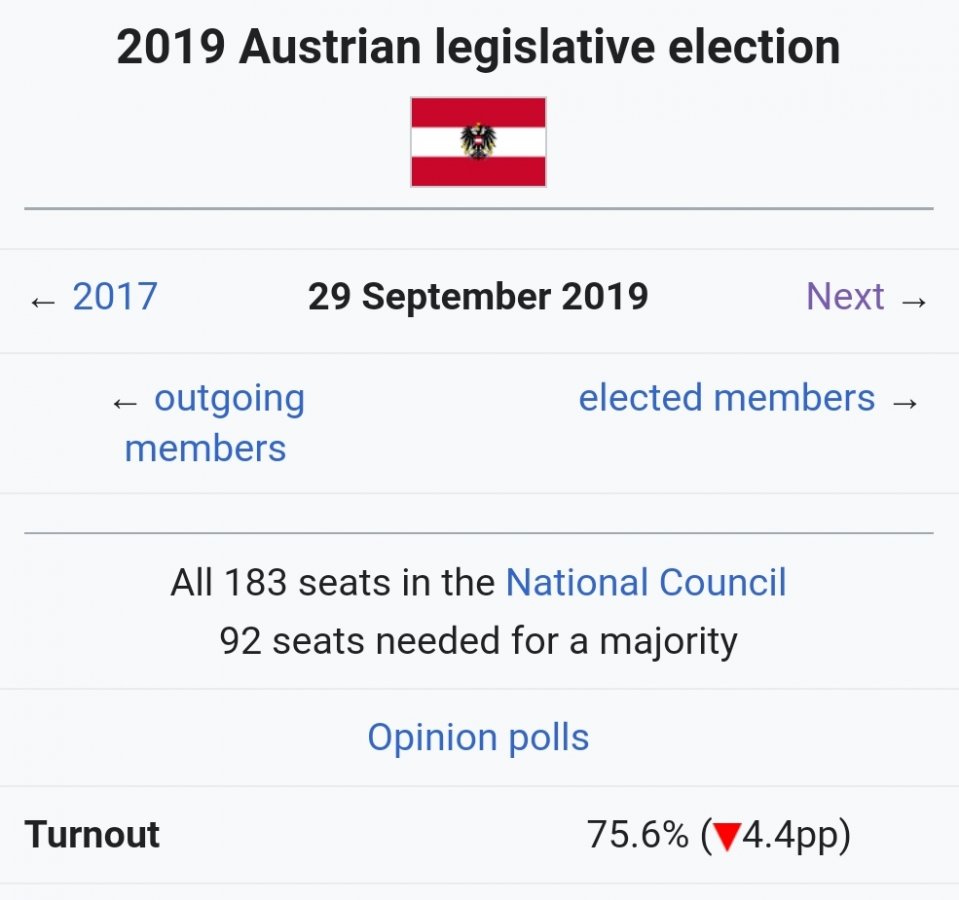Tap the Austrian flag image

pyautogui.click(x=478, y=142)
